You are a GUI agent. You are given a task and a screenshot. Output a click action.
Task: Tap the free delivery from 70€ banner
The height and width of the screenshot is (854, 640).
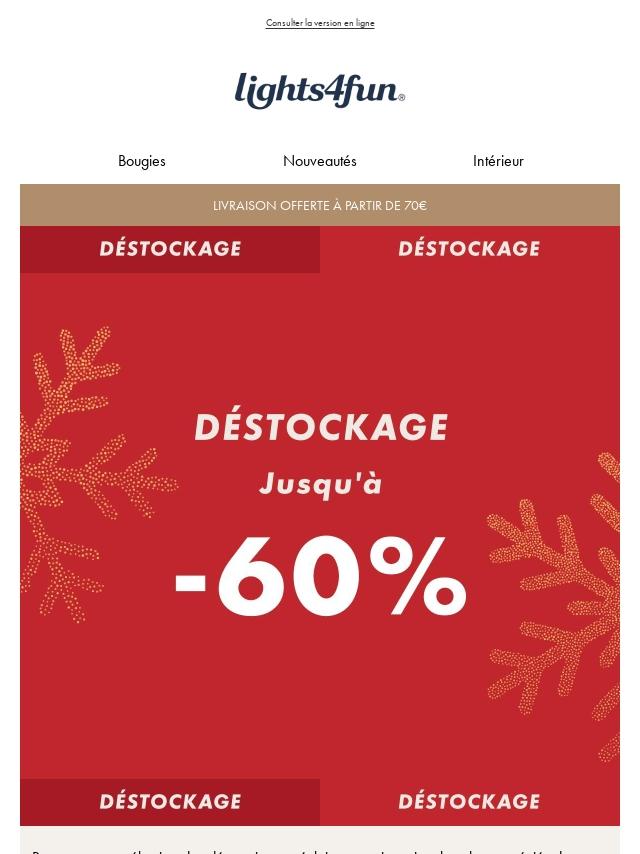tap(320, 205)
